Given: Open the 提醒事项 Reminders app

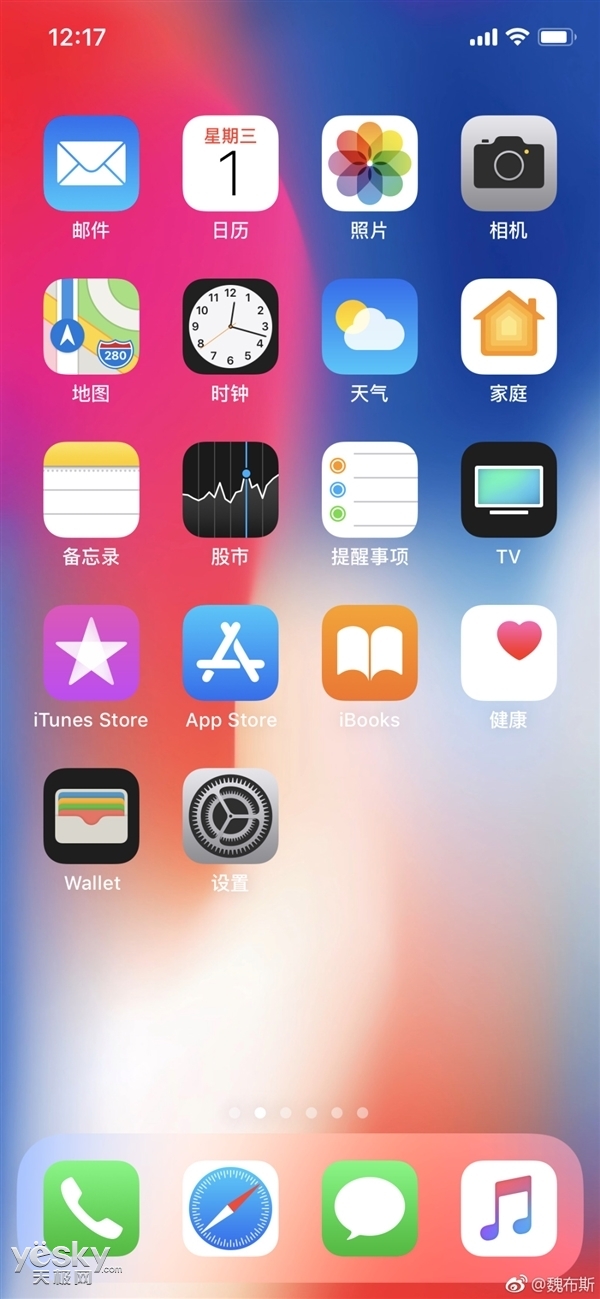Looking at the screenshot, I should [369, 489].
